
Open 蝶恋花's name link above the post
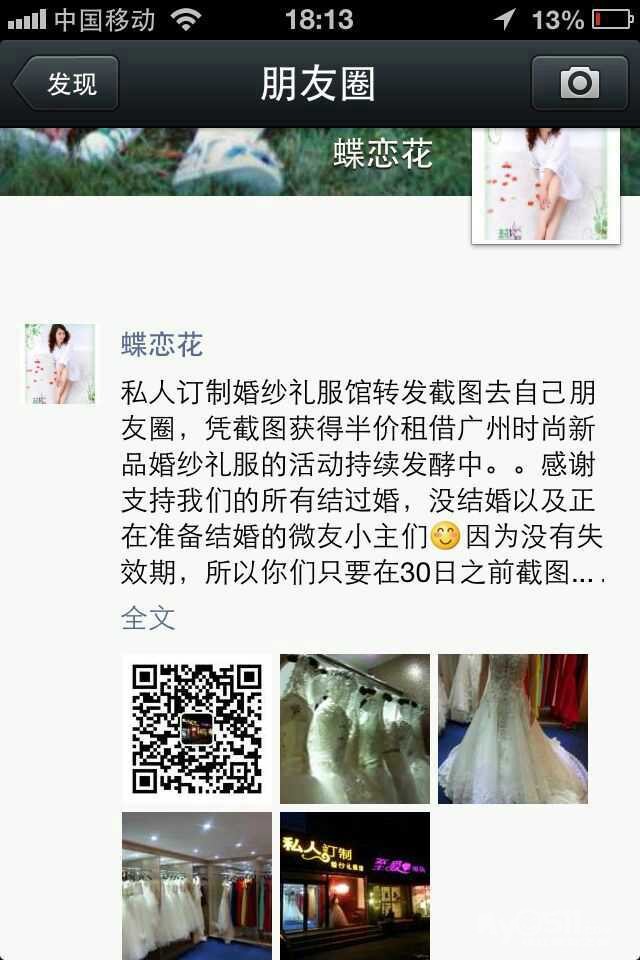162,345
